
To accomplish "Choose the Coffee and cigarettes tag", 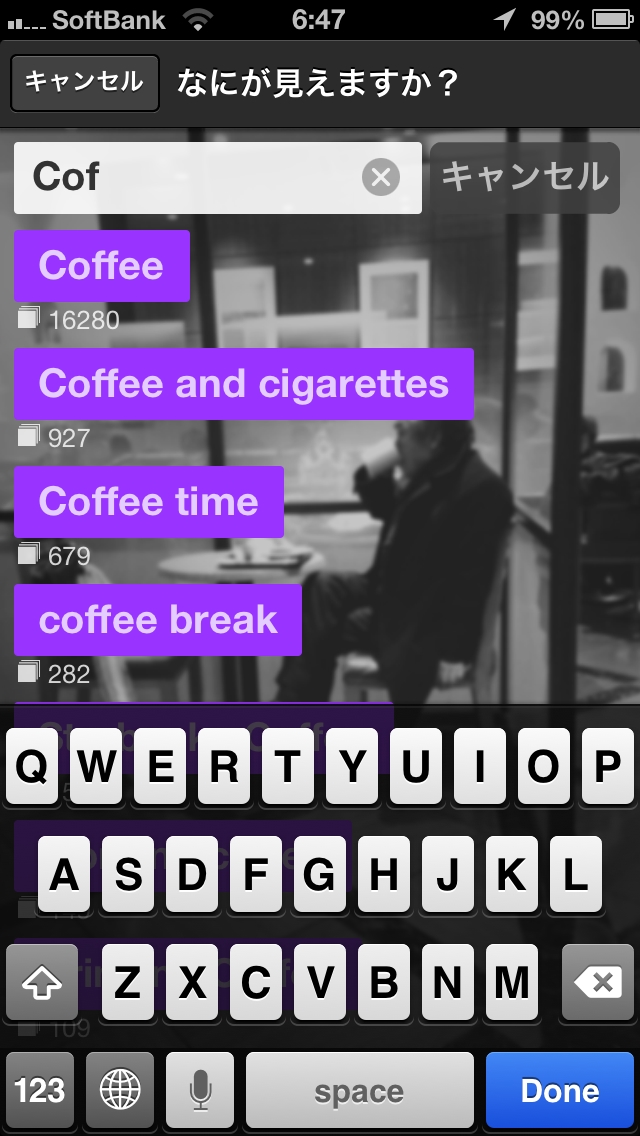I will tap(244, 384).
